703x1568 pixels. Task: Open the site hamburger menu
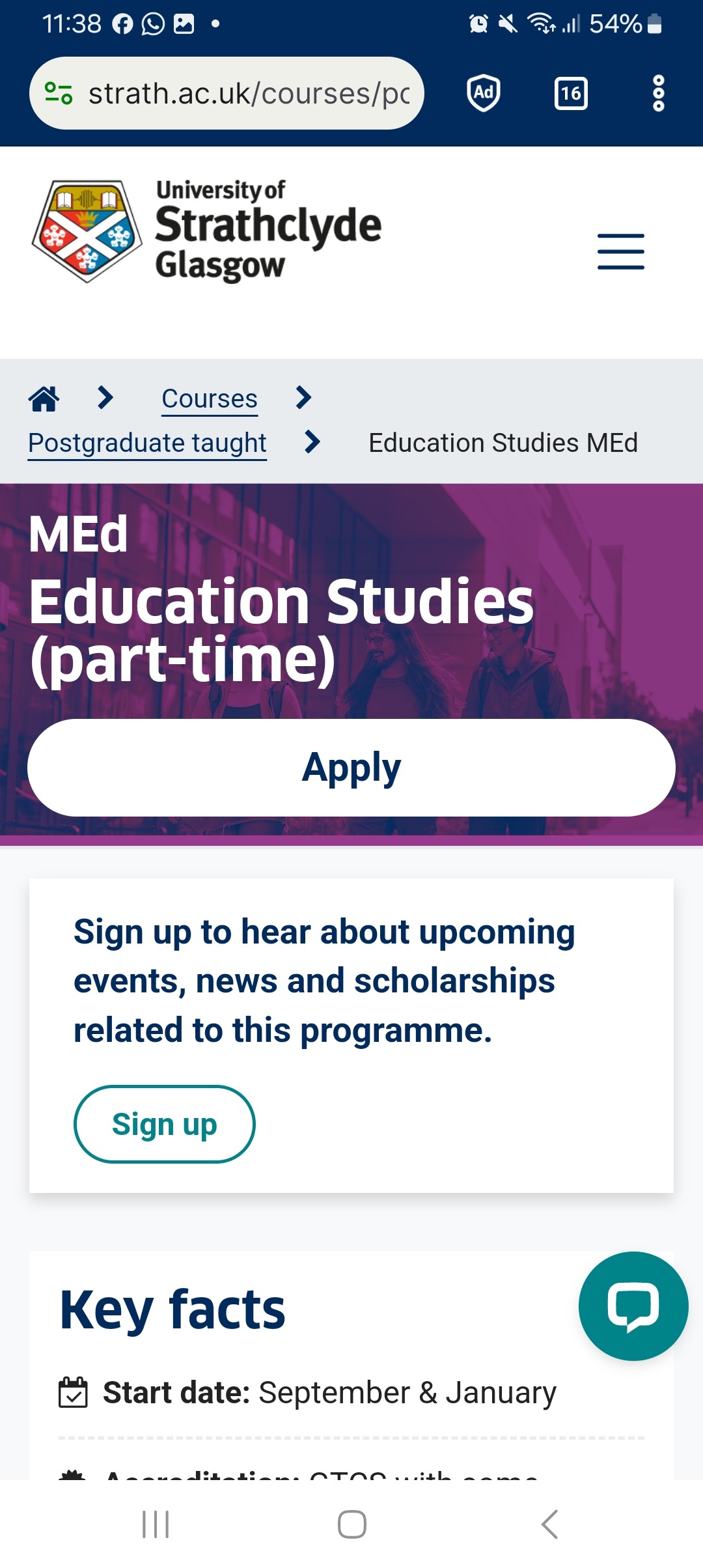(x=620, y=251)
